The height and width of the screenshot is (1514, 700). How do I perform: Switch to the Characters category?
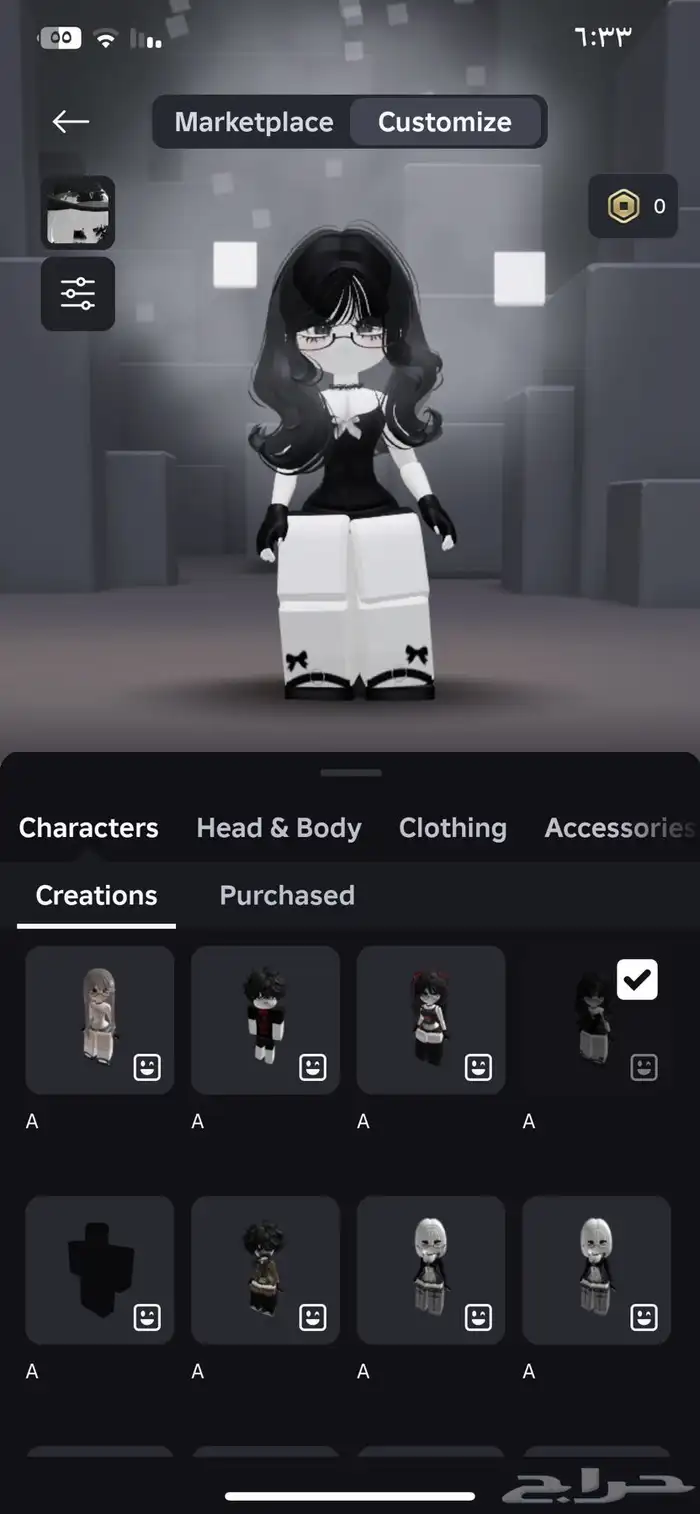[89, 828]
